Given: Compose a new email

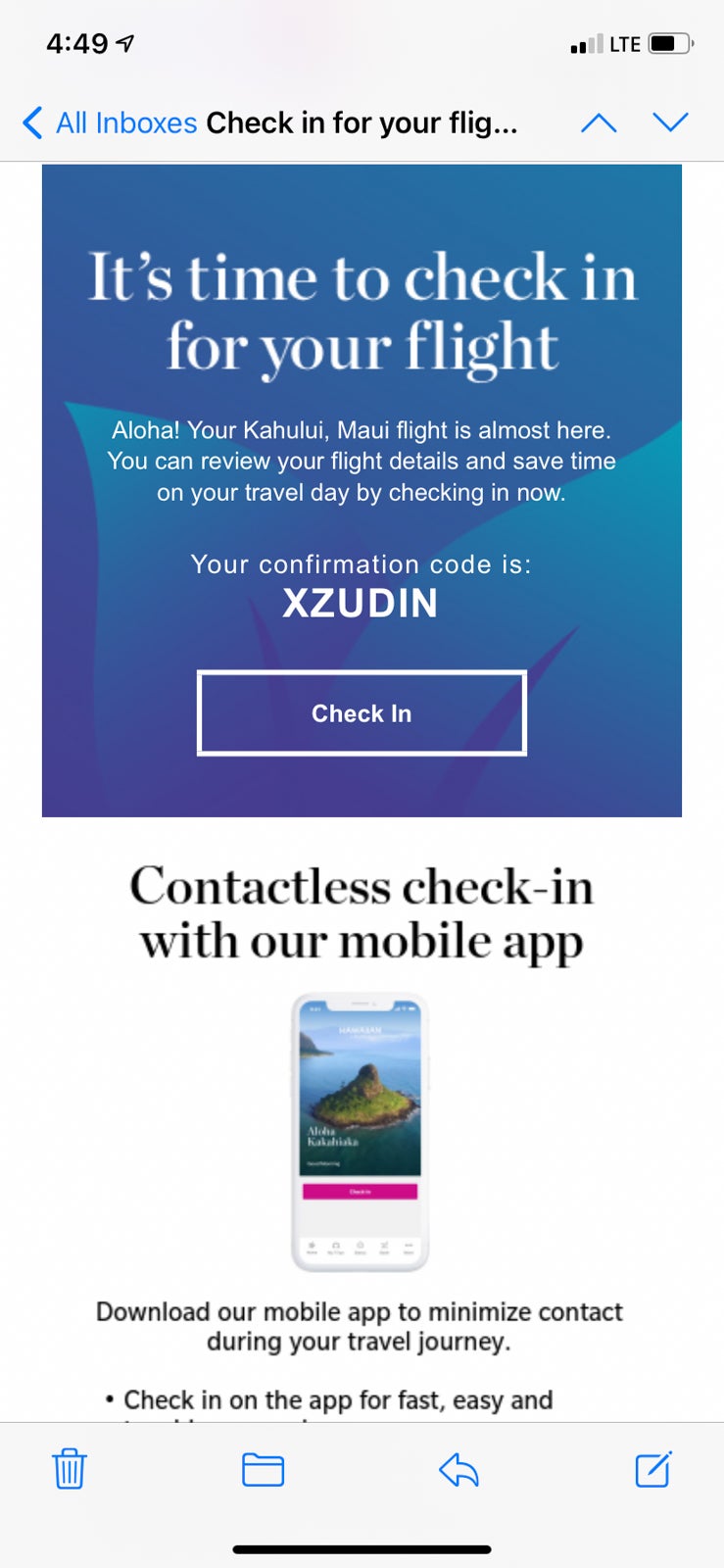Looking at the screenshot, I should 652,1469.
